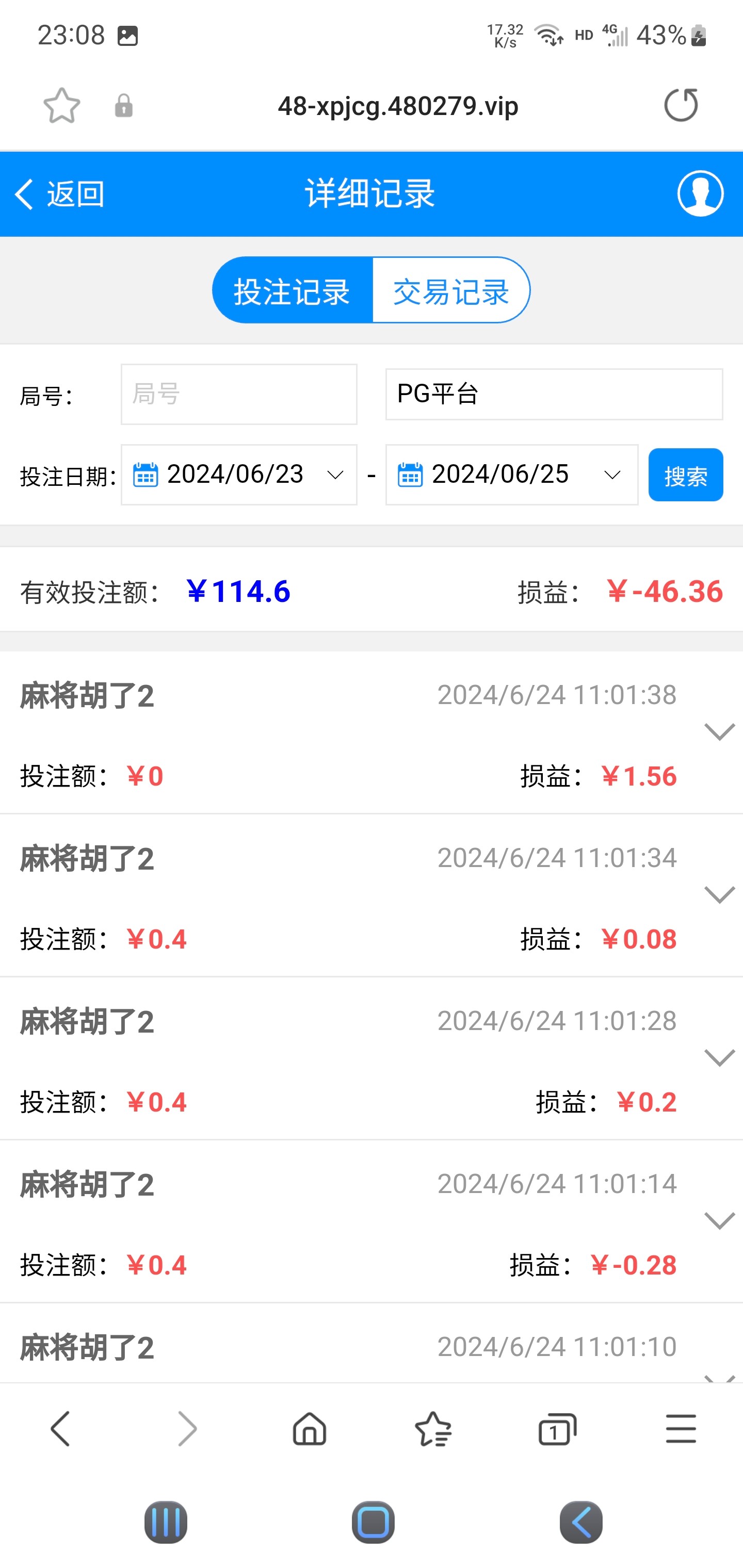Open the PG平台 platform selector
This screenshot has width=743, height=1568.
[x=554, y=395]
